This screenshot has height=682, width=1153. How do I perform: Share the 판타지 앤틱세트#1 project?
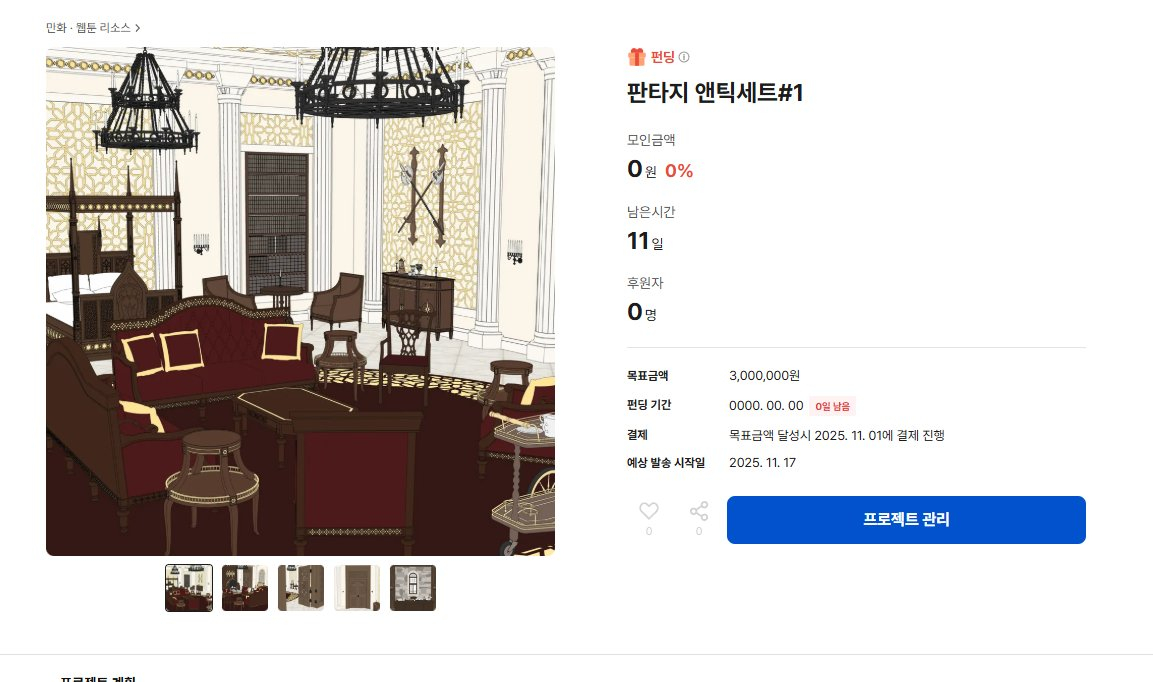pos(699,511)
